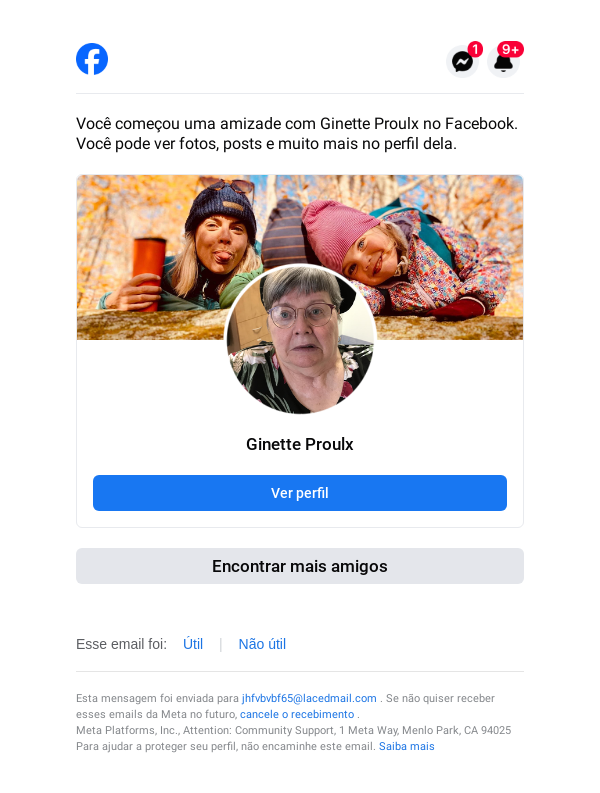Open the Messenger icon
The height and width of the screenshot is (793, 600).
[462, 61]
